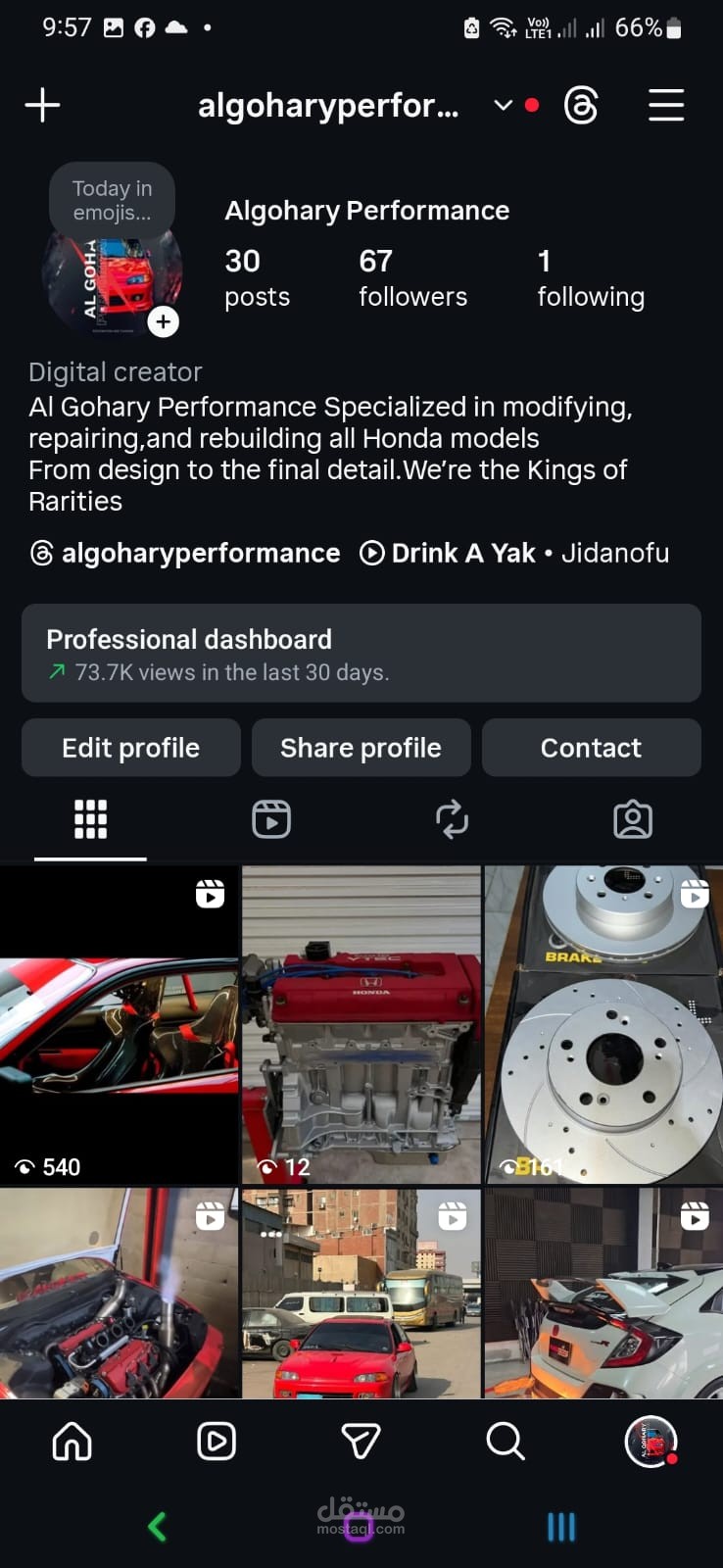Open the account switcher dropdown
This screenshot has height=1568, width=723.
(x=503, y=105)
